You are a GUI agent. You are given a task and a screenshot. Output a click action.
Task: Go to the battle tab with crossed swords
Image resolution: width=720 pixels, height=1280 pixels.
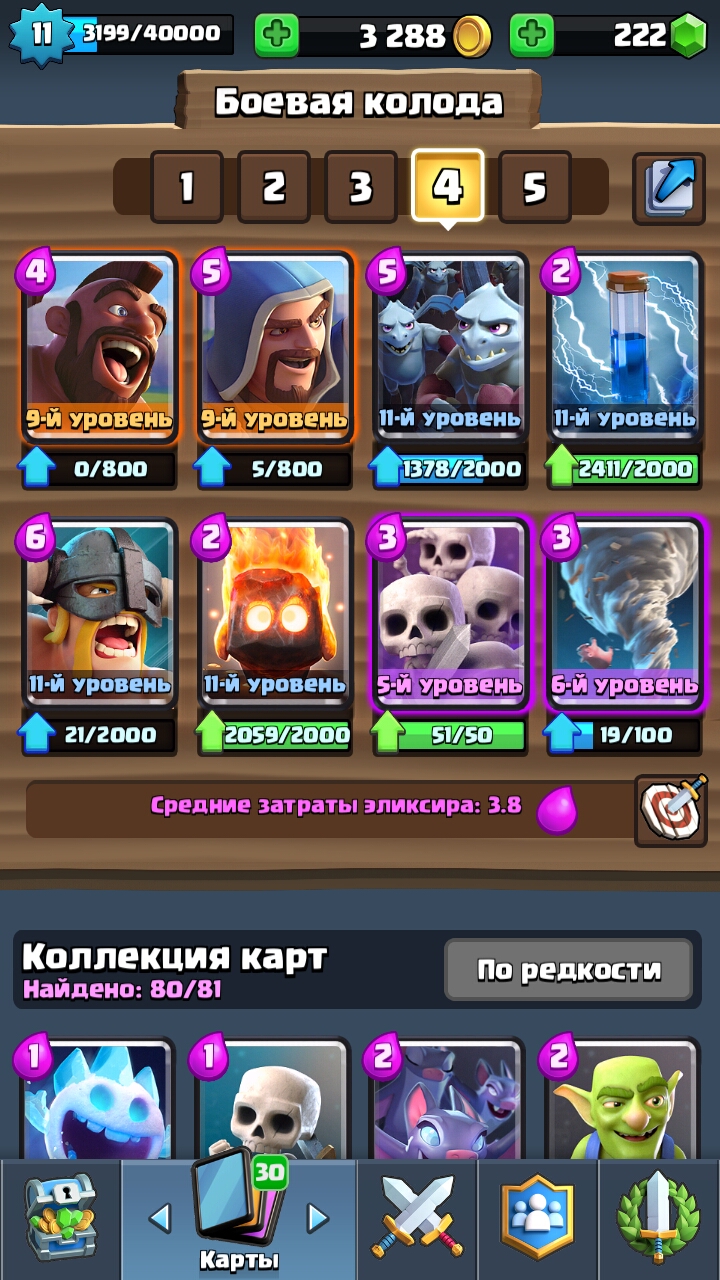coord(417,1217)
